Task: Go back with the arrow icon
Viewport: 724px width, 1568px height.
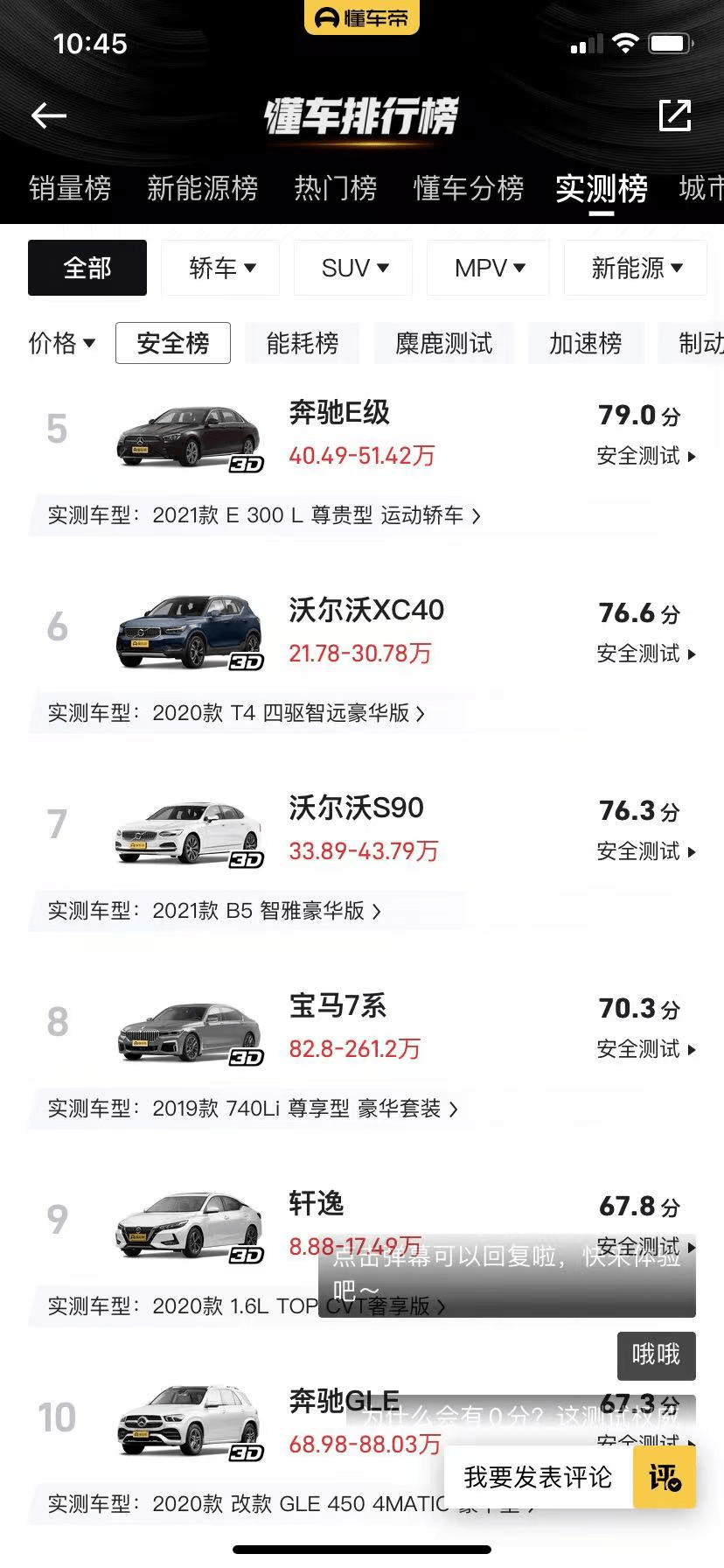Action: [x=49, y=115]
